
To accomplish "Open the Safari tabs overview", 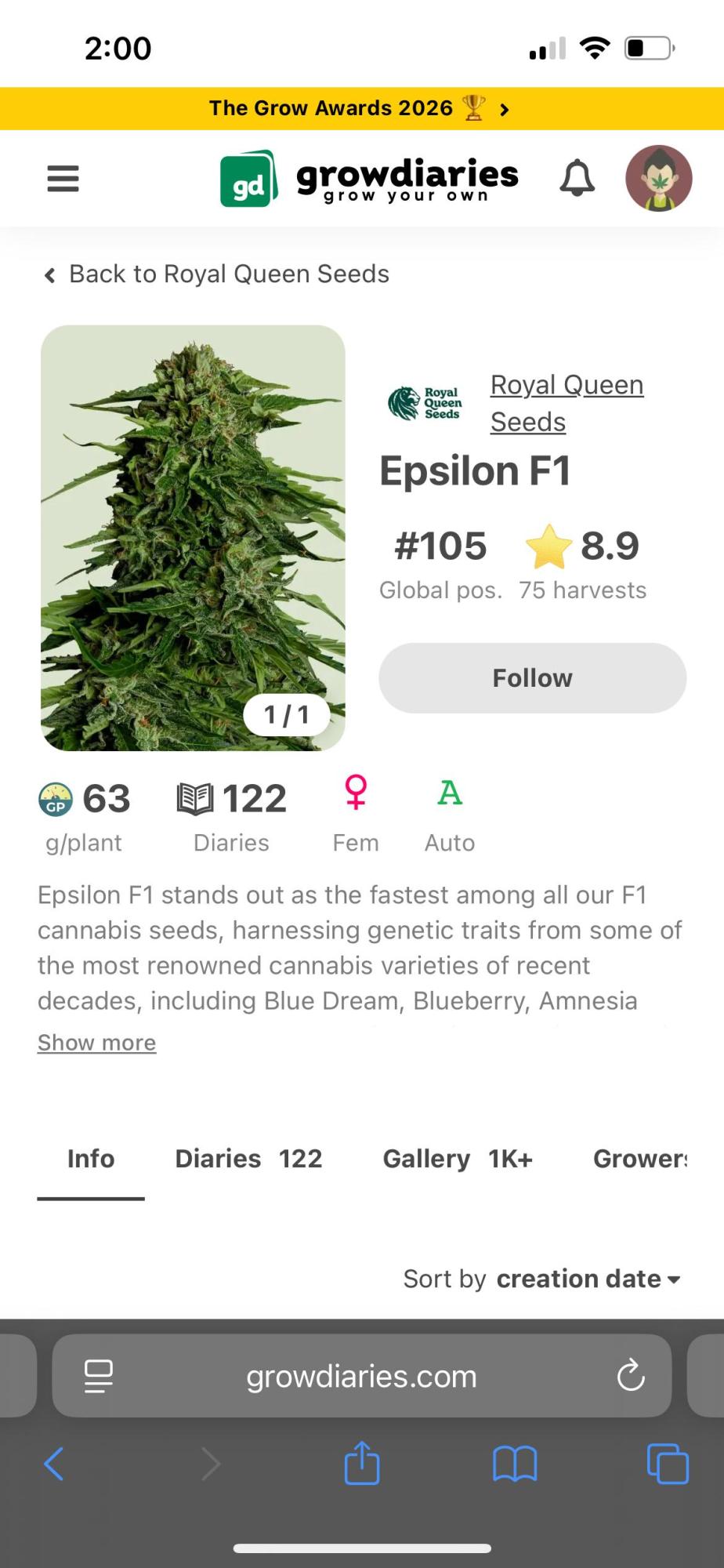I will pyautogui.click(x=668, y=1463).
